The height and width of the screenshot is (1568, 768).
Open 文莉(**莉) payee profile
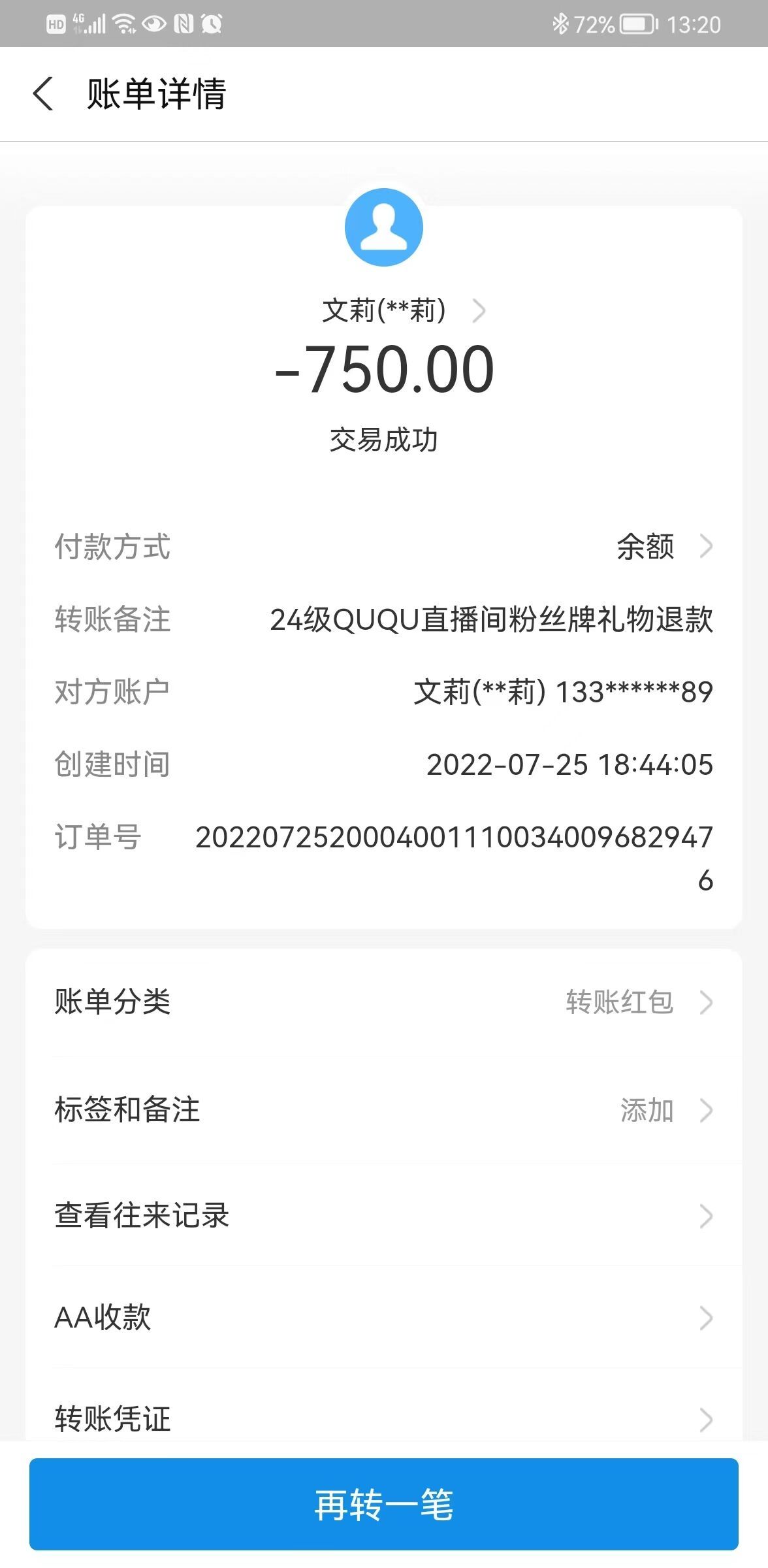coord(400,311)
